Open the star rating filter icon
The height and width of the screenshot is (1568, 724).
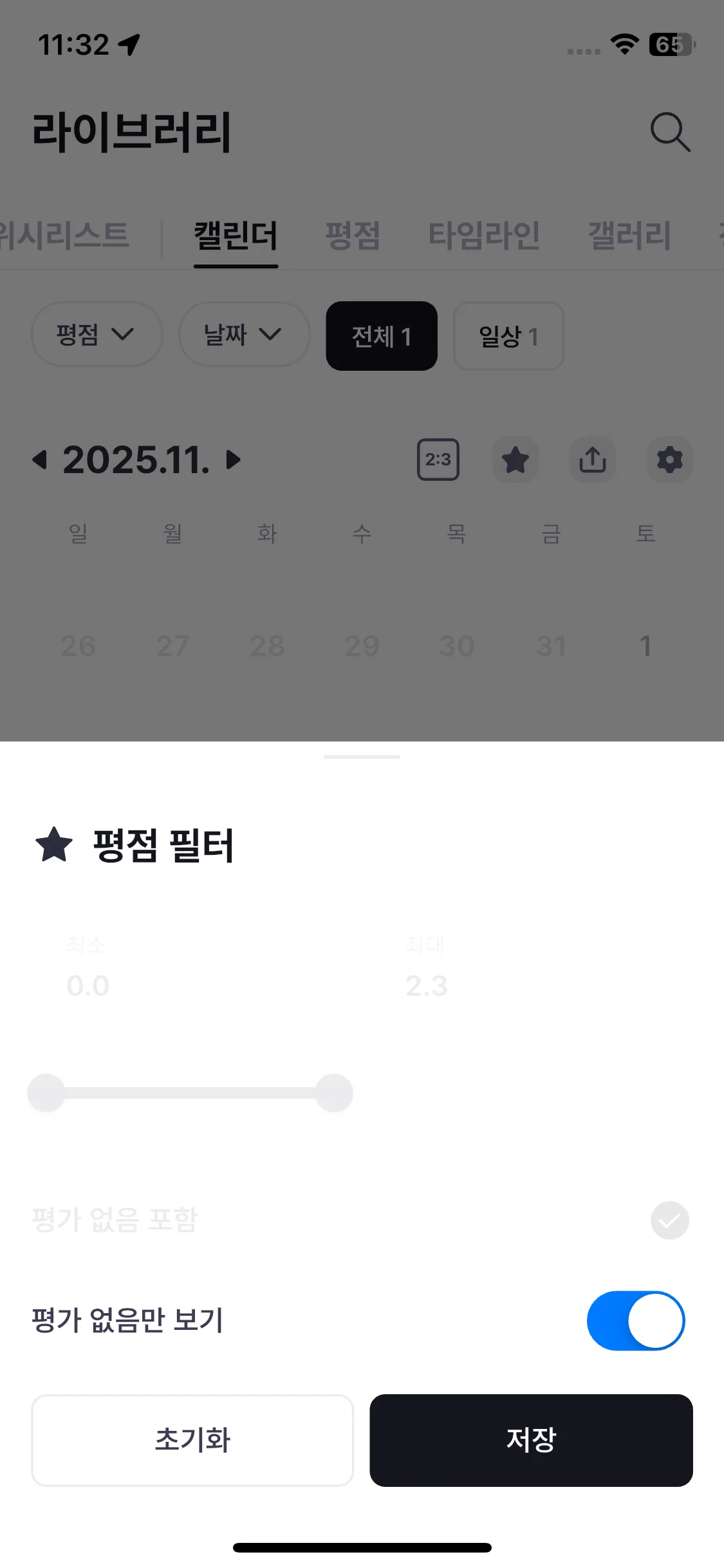(x=515, y=460)
